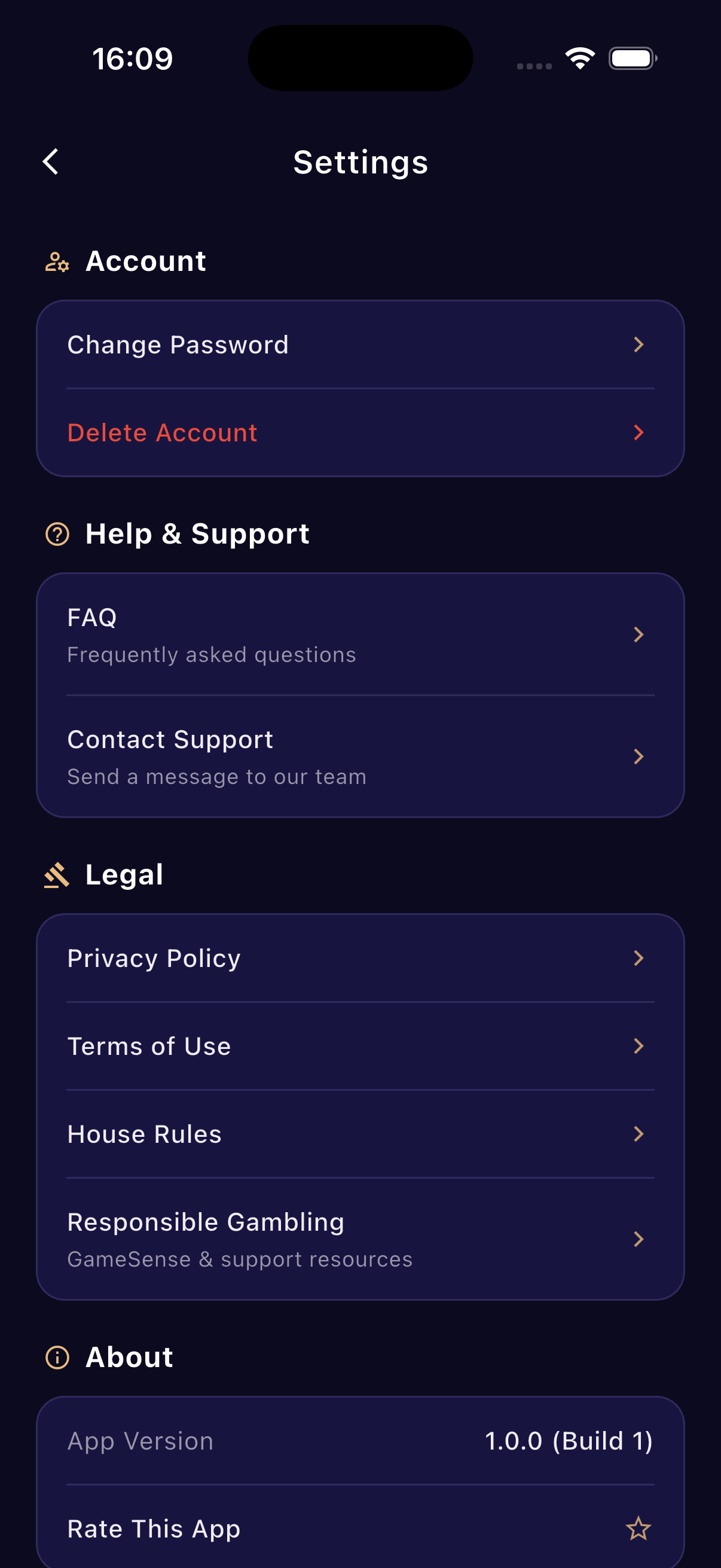
Task: Expand the Change Password row chevron
Action: [638, 344]
